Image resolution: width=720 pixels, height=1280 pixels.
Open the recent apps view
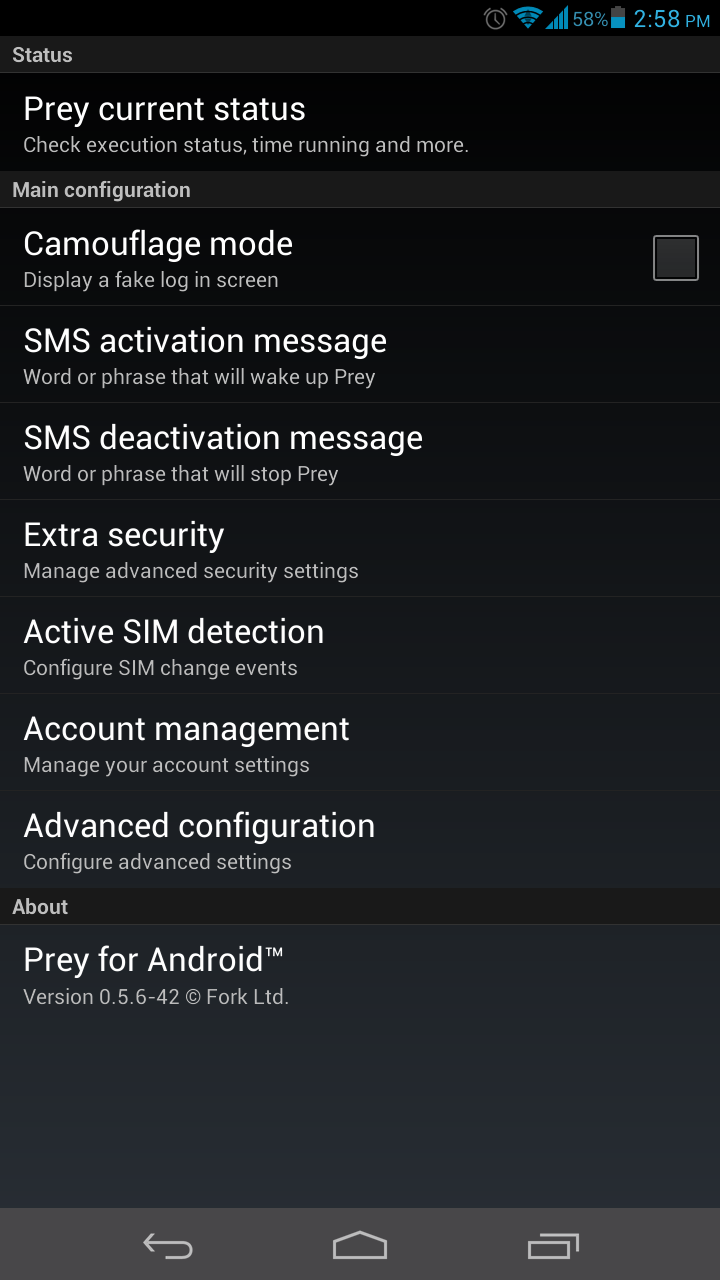(552, 1245)
